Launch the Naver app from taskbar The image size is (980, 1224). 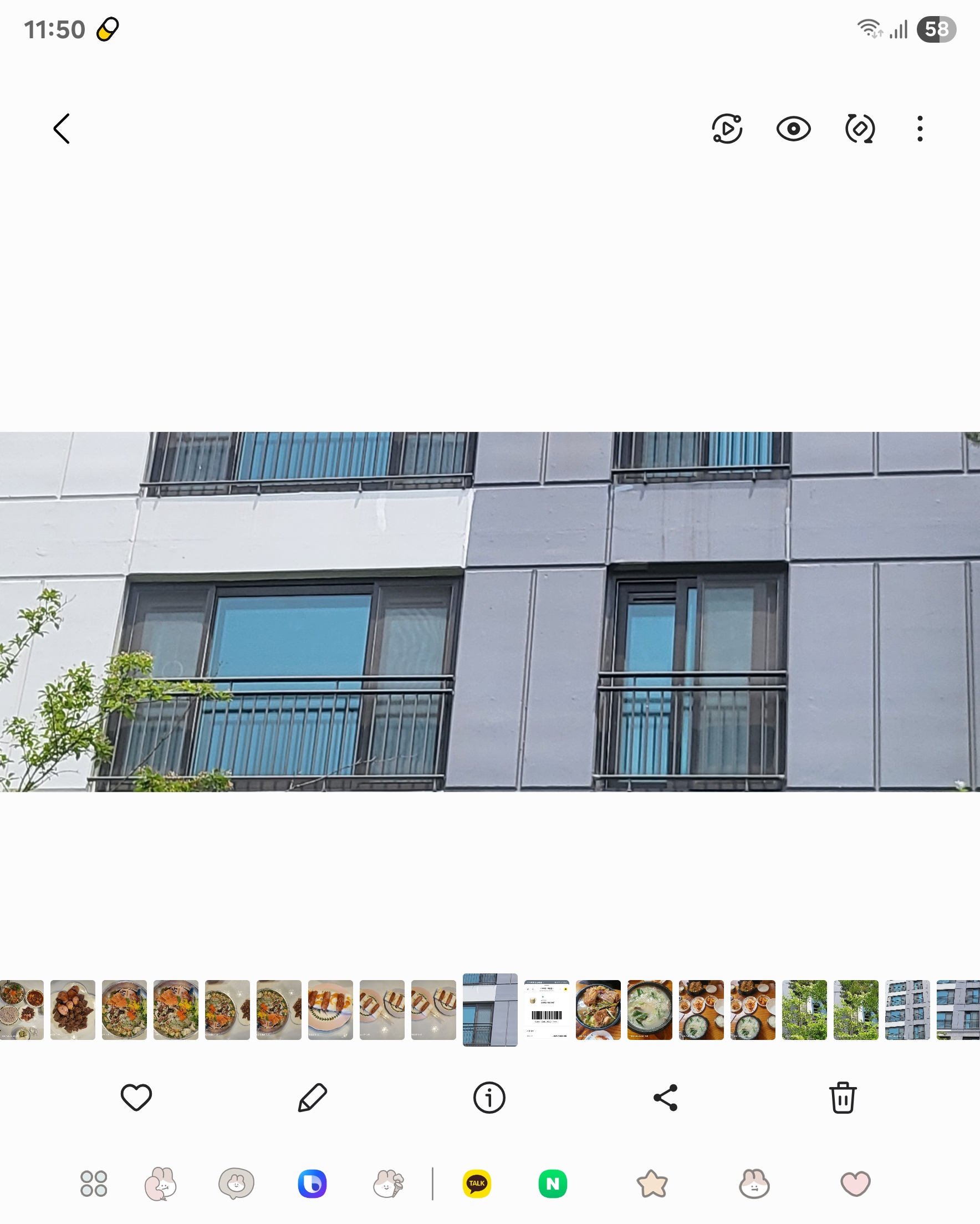click(553, 1184)
